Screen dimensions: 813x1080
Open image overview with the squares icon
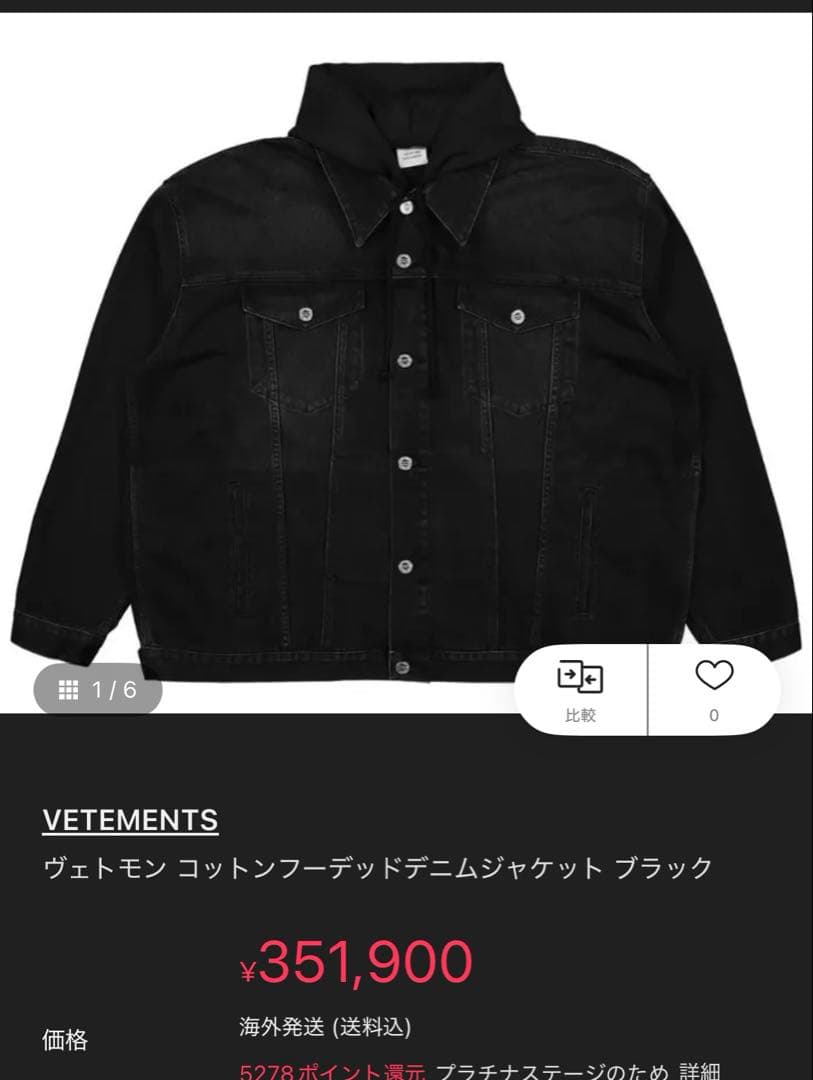pyautogui.click(x=68, y=690)
